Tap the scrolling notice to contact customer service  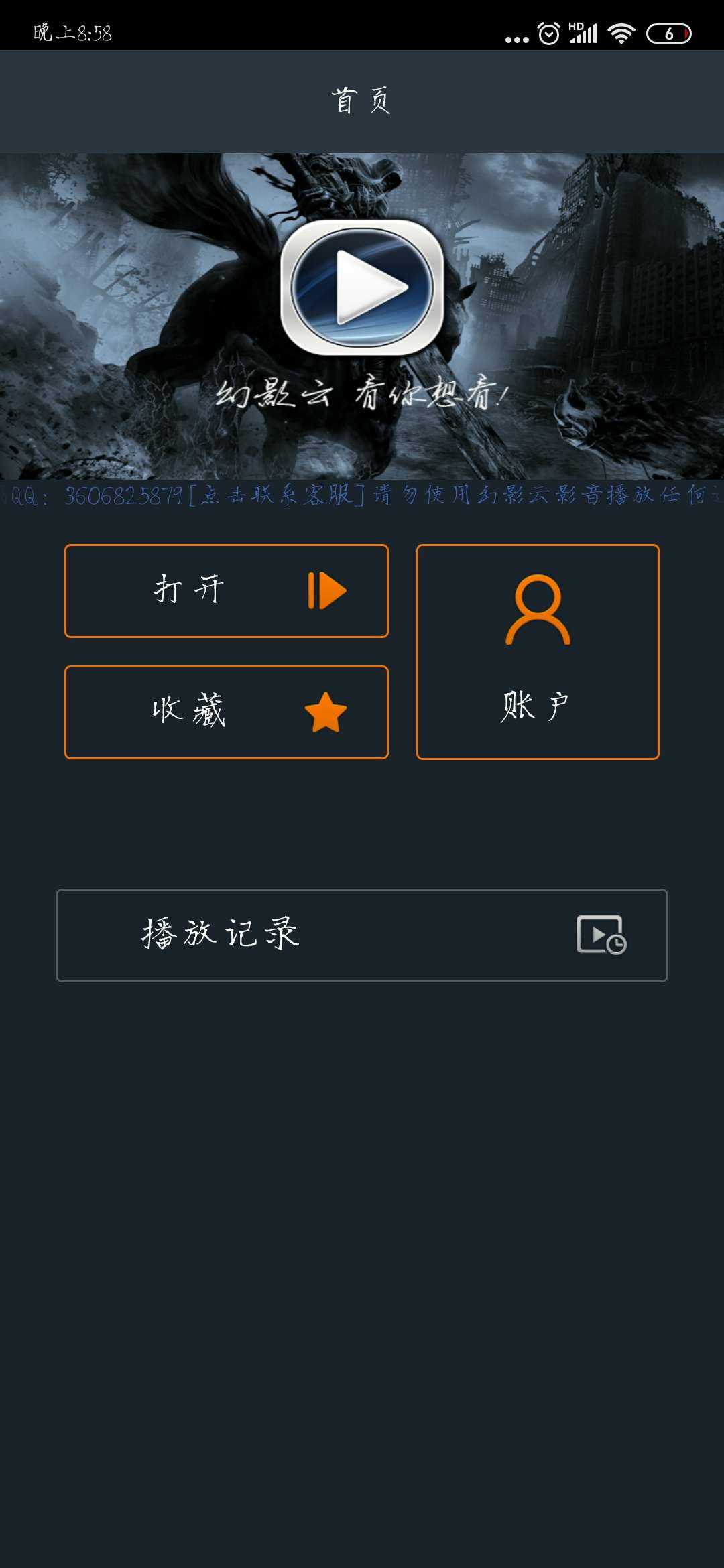[362, 495]
